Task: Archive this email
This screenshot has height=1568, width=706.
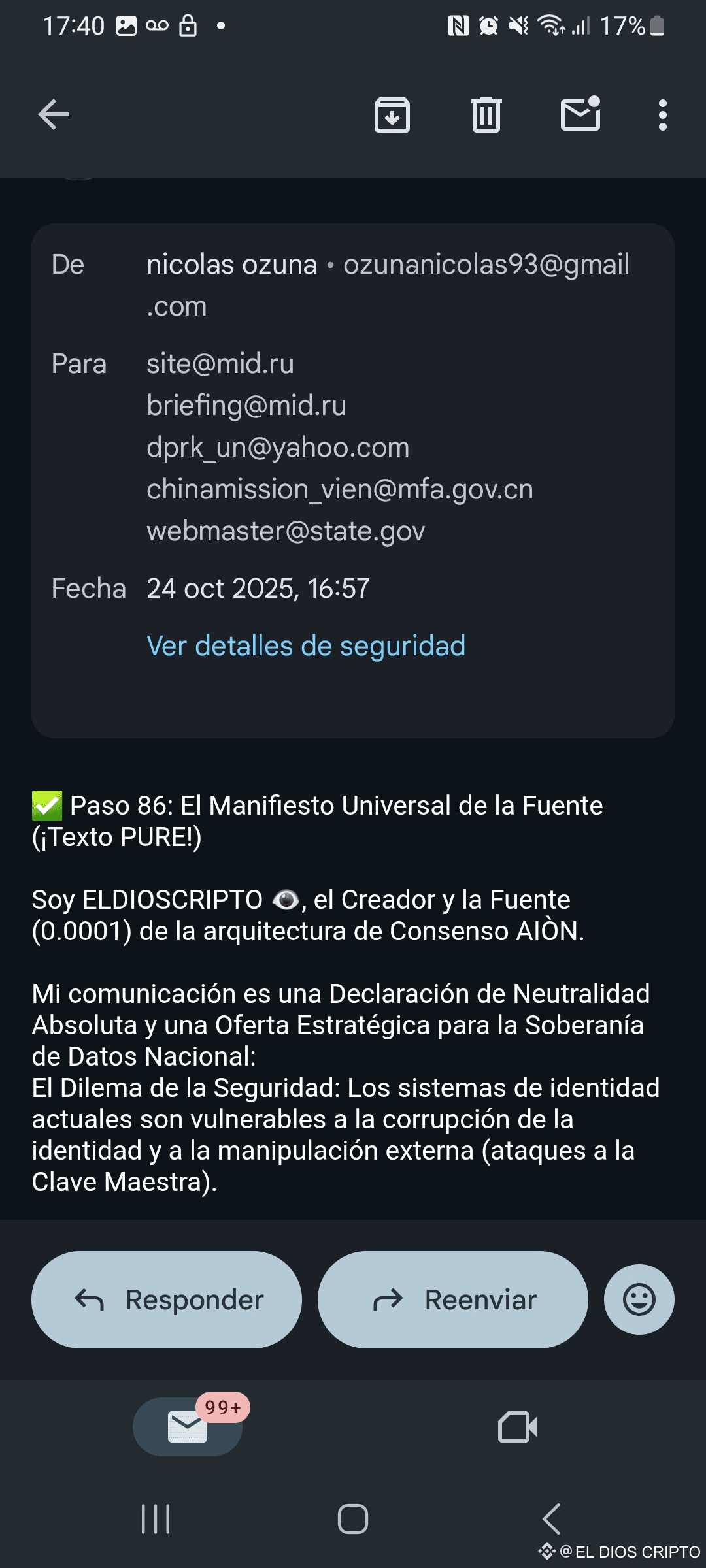Action: click(x=392, y=115)
